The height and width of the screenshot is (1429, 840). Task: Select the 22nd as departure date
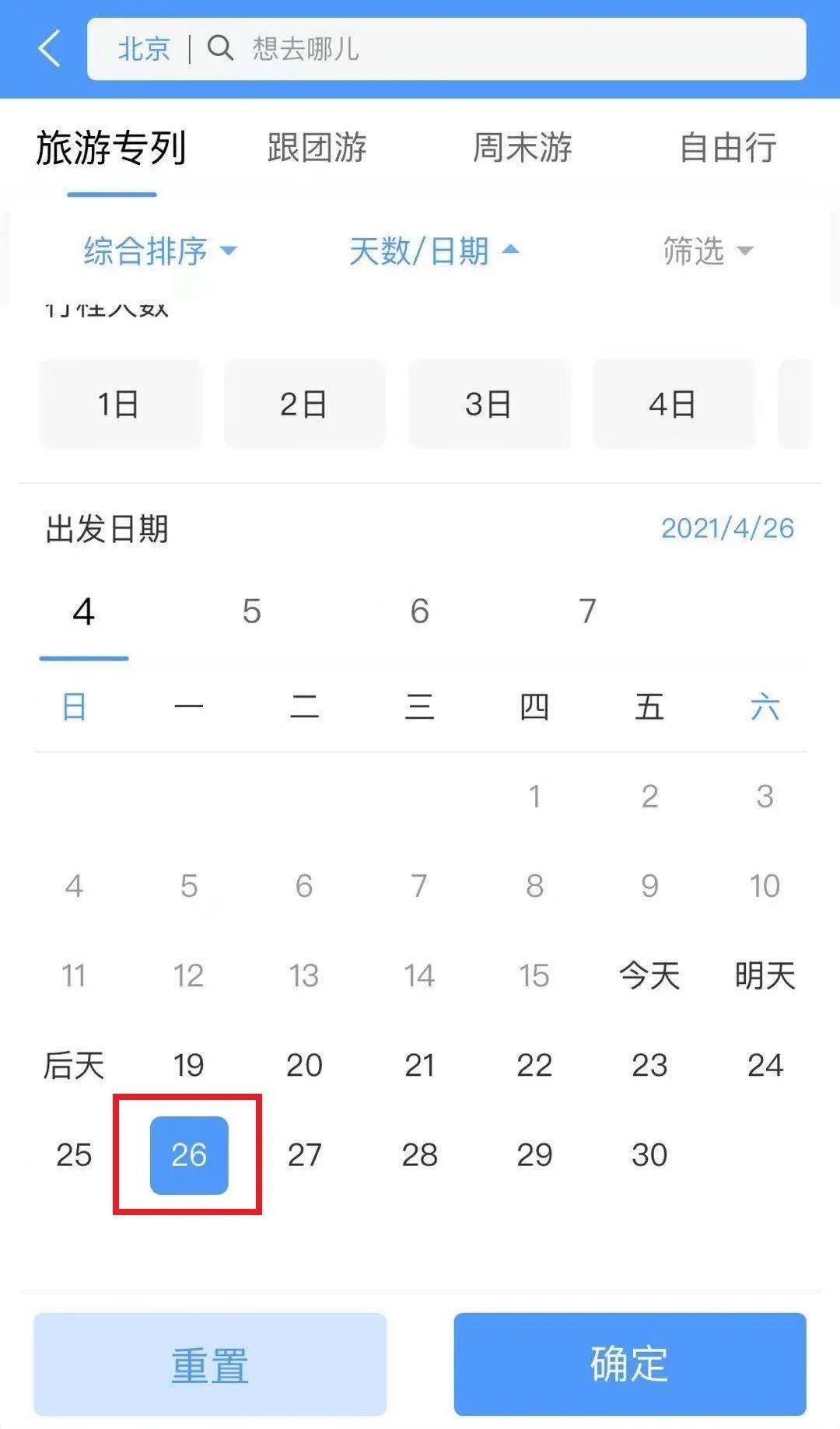(534, 1065)
